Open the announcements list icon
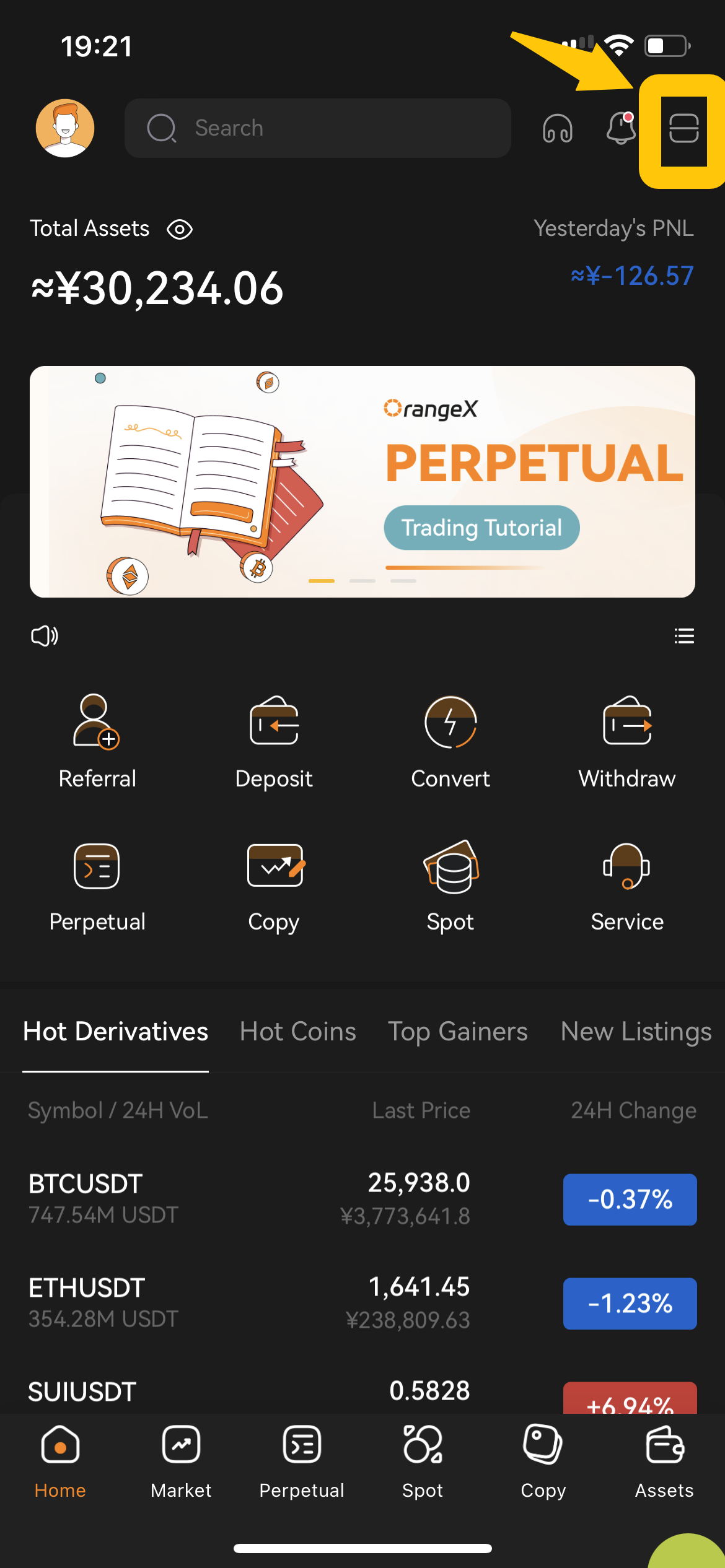This screenshot has width=725, height=1568. pyautogui.click(x=683, y=636)
